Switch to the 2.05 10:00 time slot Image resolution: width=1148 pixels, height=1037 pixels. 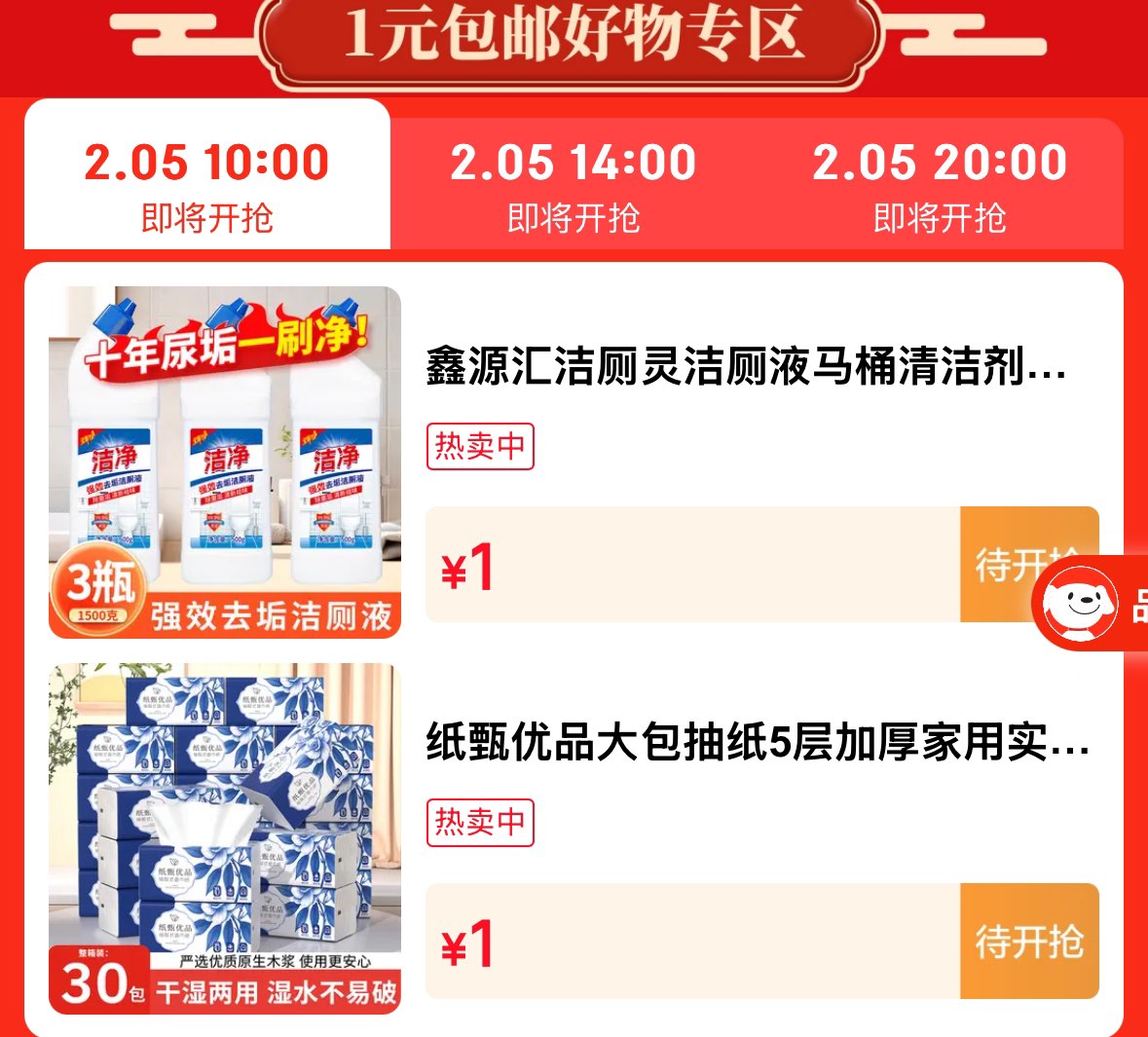tap(206, 185)
